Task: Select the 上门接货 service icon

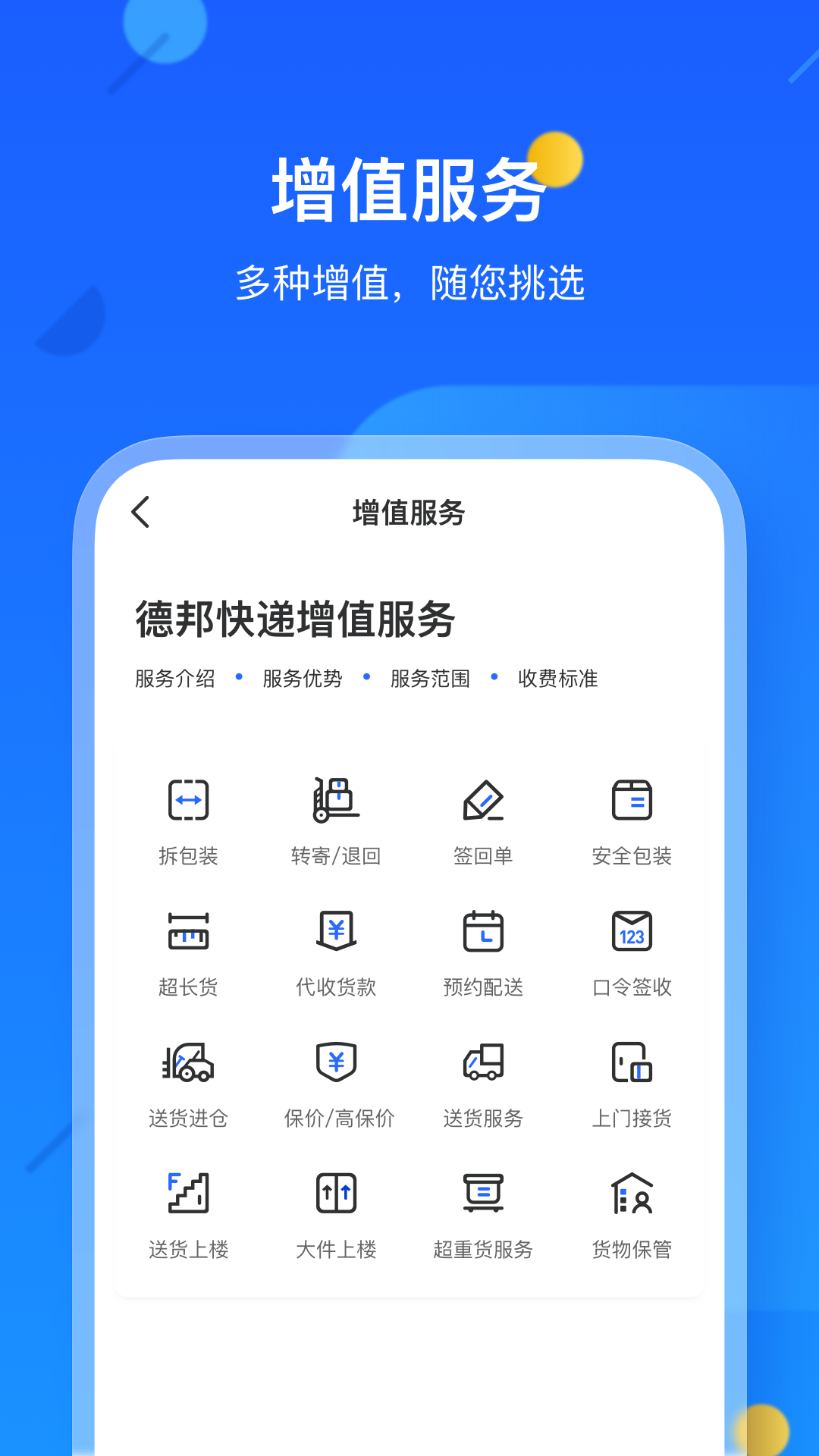Action: (x=632, y=1062)
